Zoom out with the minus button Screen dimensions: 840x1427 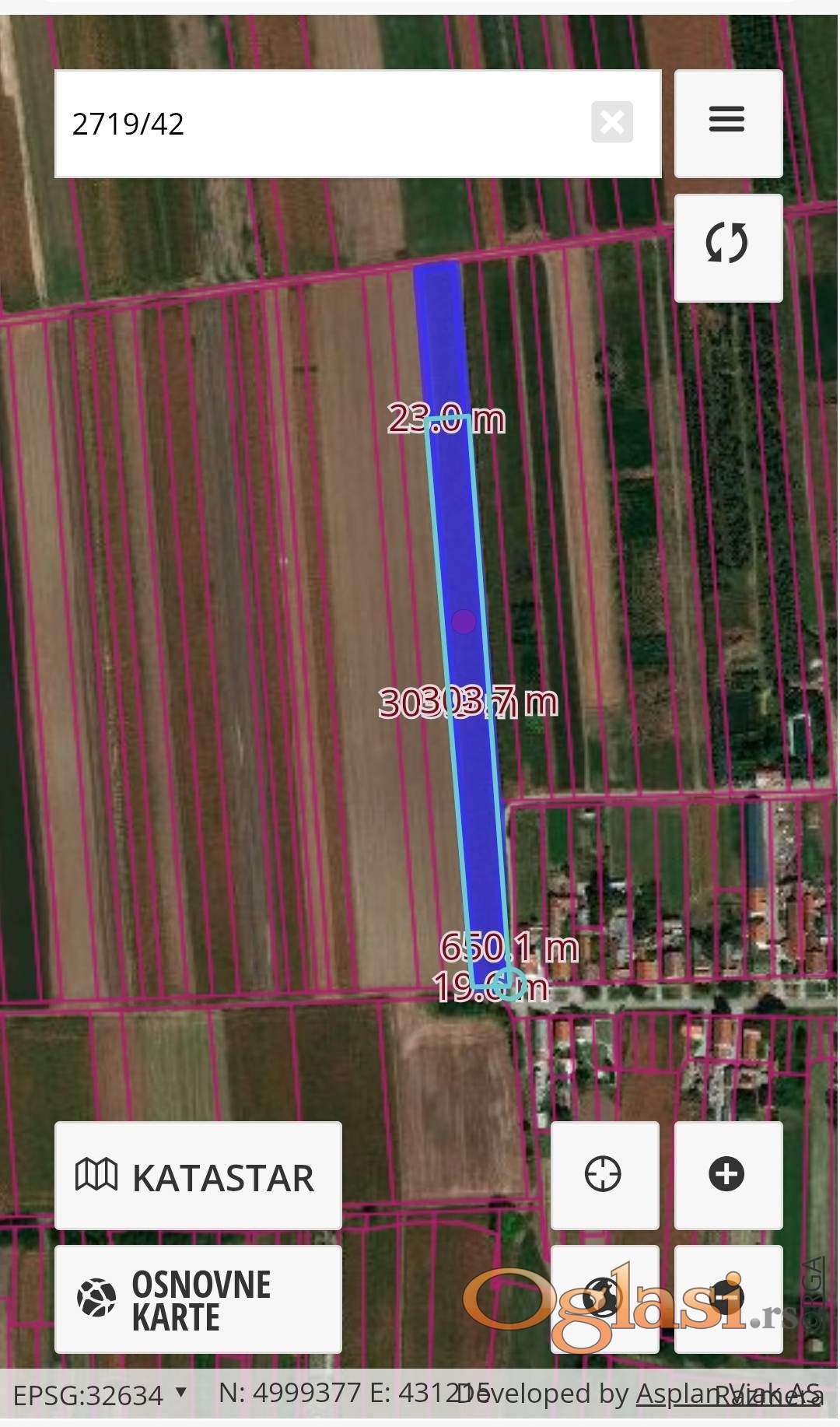728,1298
